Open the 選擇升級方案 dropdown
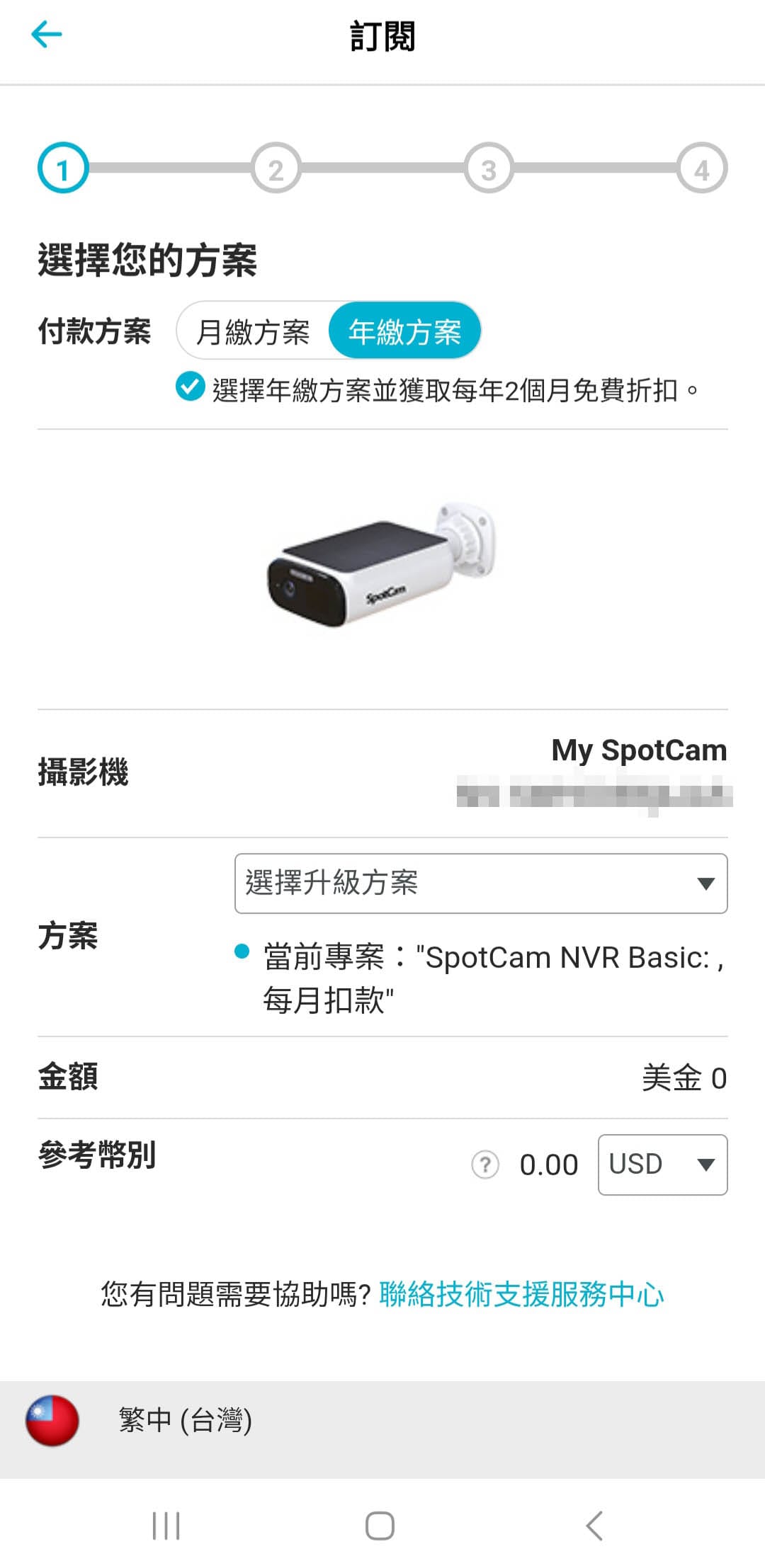This screenshot has height=1568, width=765. (480, 883)
